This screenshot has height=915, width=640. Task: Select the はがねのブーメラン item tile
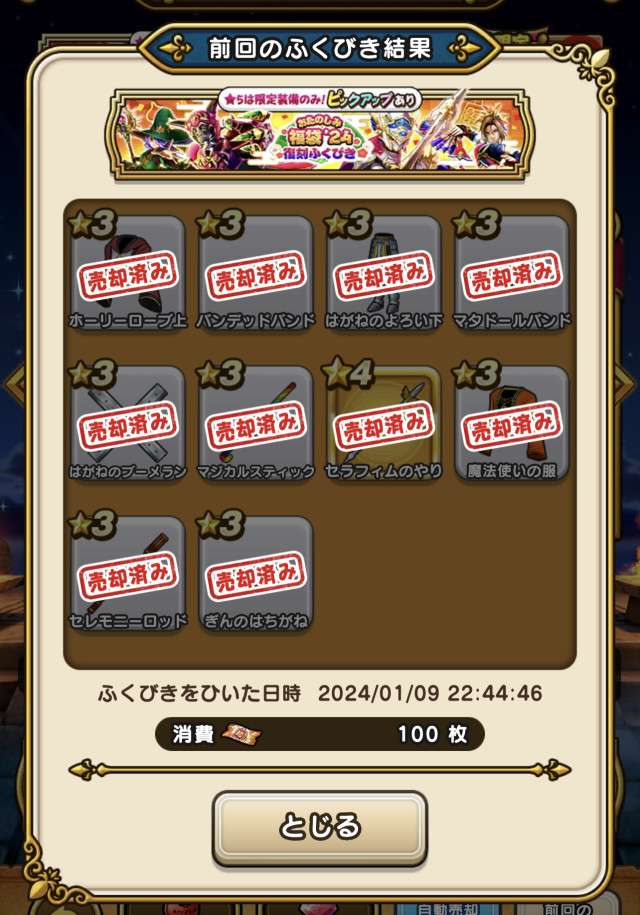click(128, 423)
